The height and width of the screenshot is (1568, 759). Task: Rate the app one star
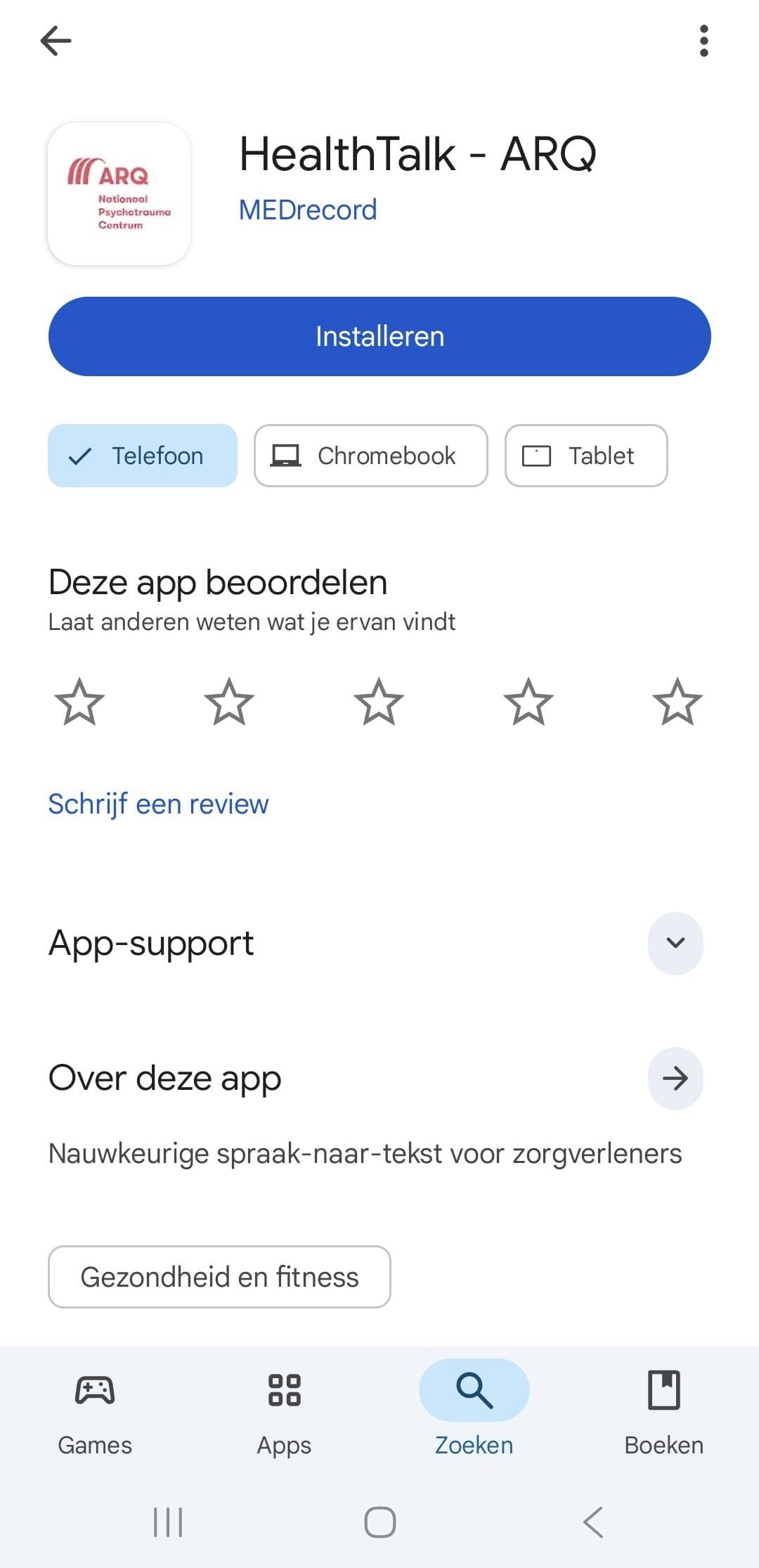pos(79,702)
